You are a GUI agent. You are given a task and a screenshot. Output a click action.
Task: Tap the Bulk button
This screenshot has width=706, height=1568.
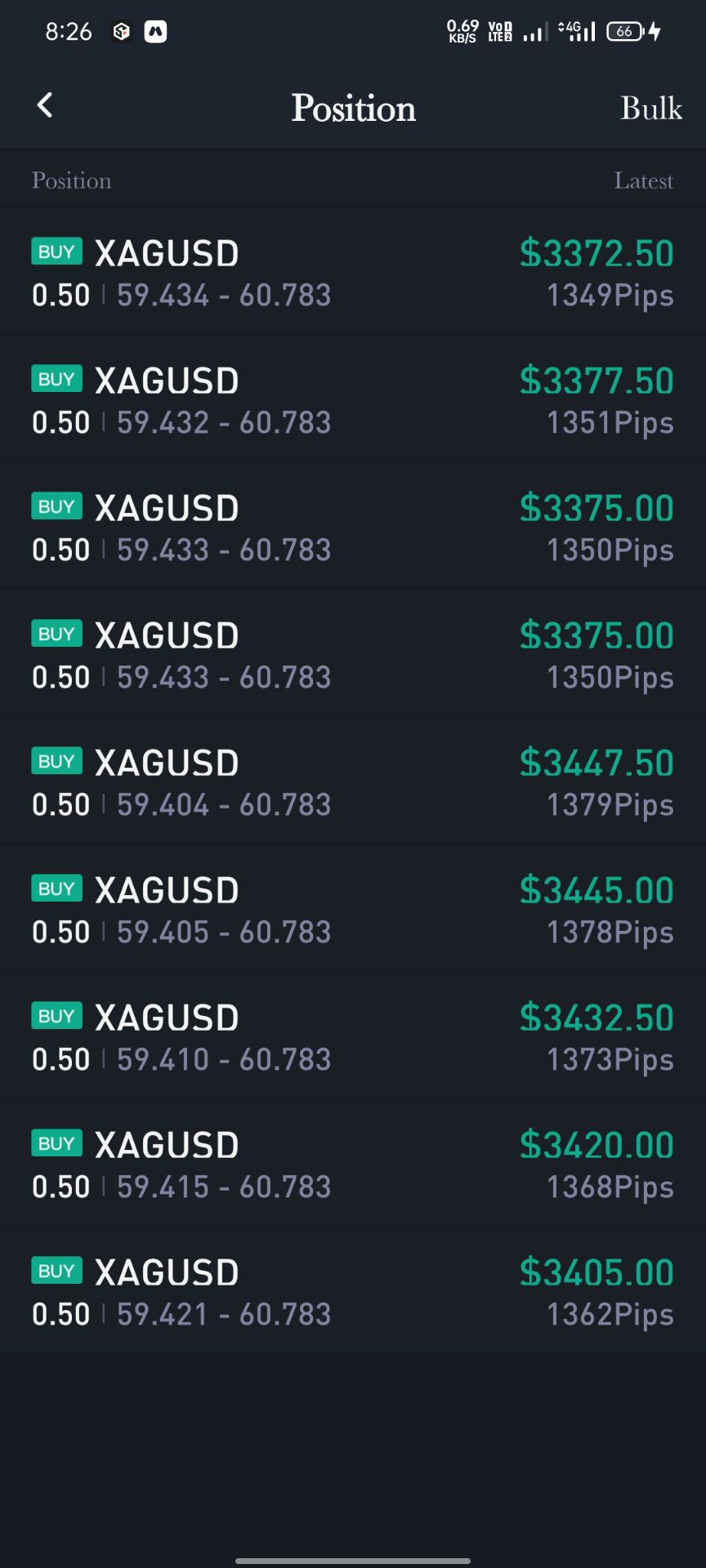click(650, 108)
